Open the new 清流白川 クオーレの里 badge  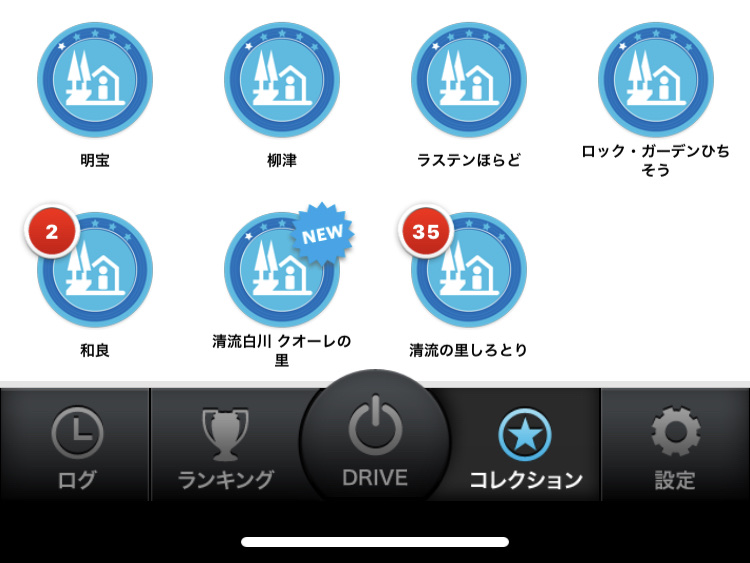point(282,270)
